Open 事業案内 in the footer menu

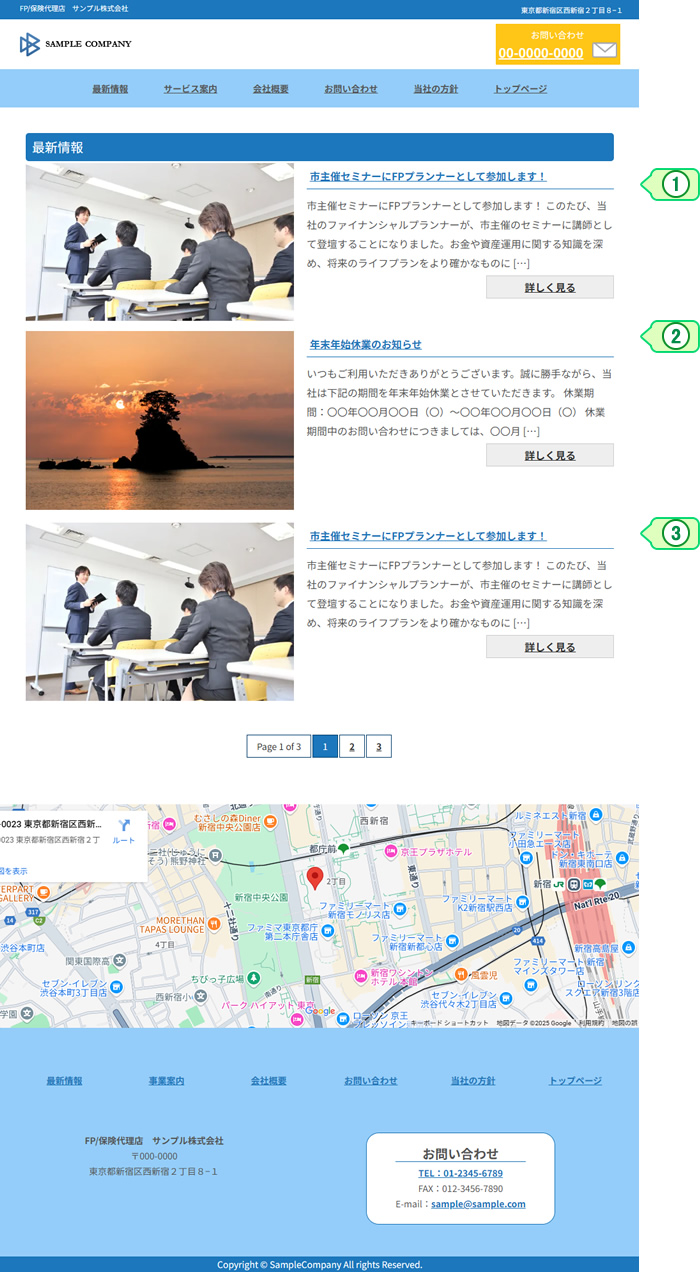point(166,1081)
